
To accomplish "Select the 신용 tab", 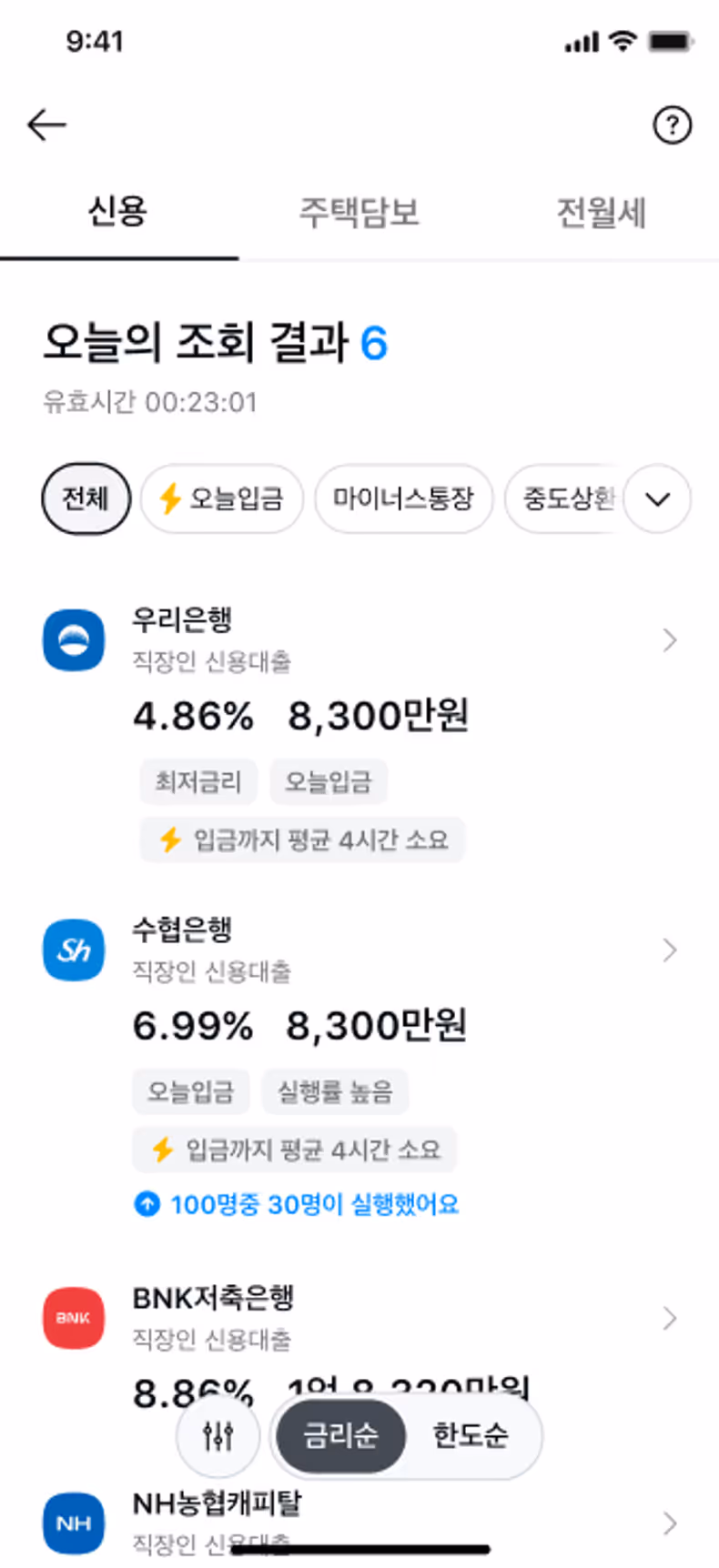I will pos(118,212).
